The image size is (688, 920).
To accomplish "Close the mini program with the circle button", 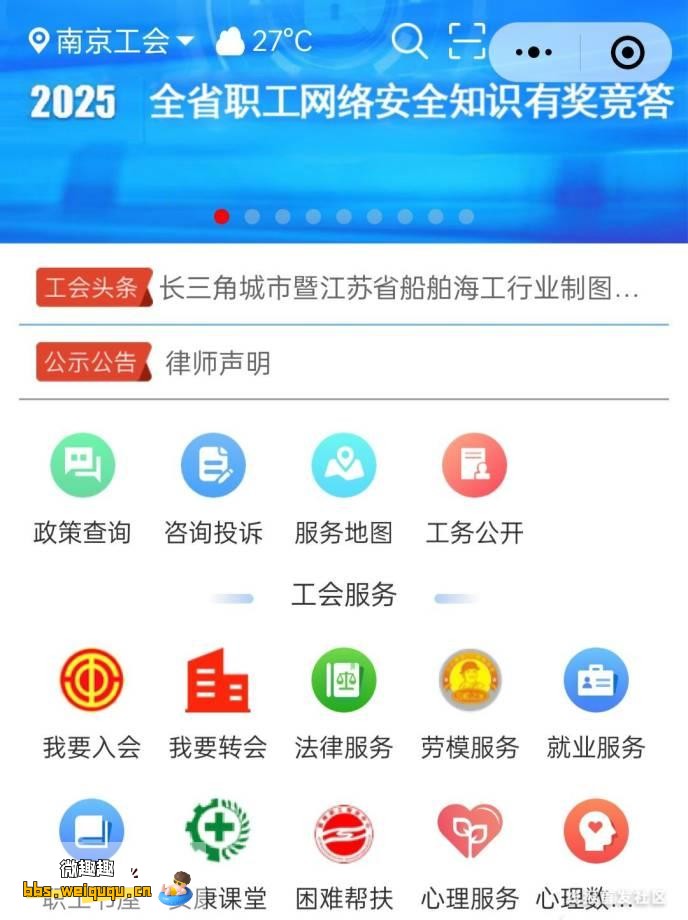I will [627, 52].
